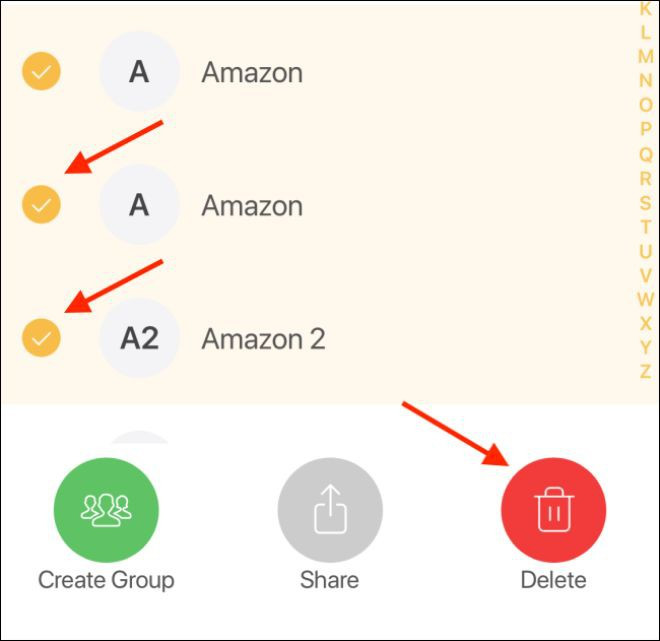The height and width of the screenshot is (641, 660).
Task: Uncheck the Amazon 2 contact
Action: 41,338
